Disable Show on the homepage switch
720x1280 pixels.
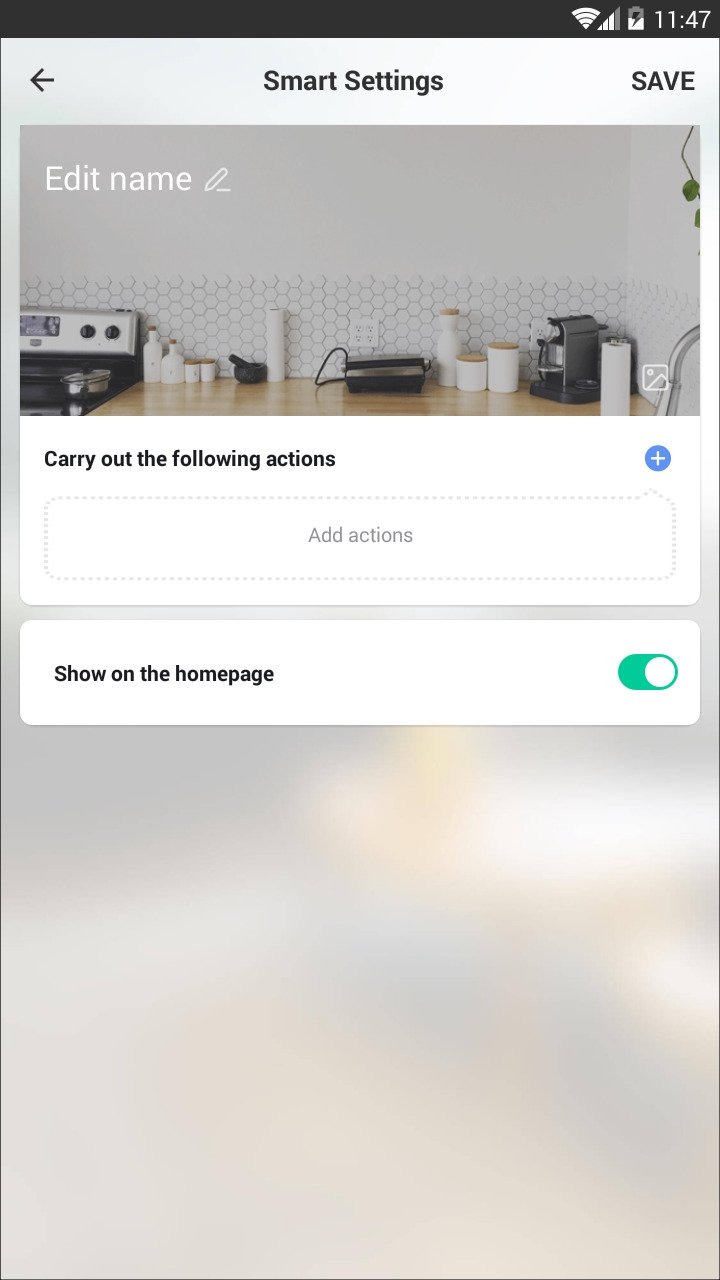point(648,673)
